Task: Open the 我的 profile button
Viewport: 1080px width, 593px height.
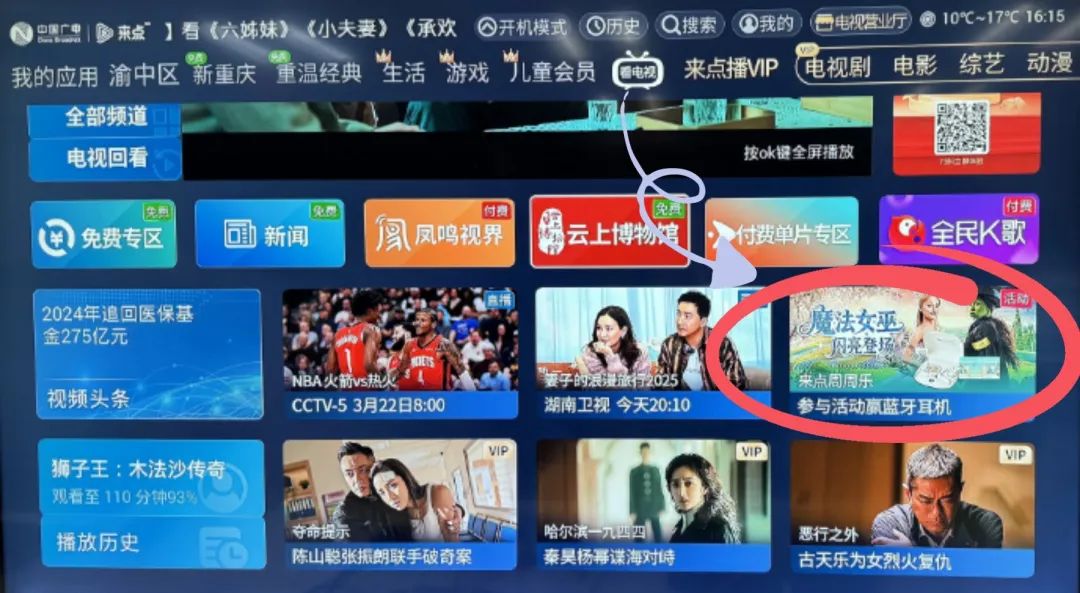Action: point(765,24)
